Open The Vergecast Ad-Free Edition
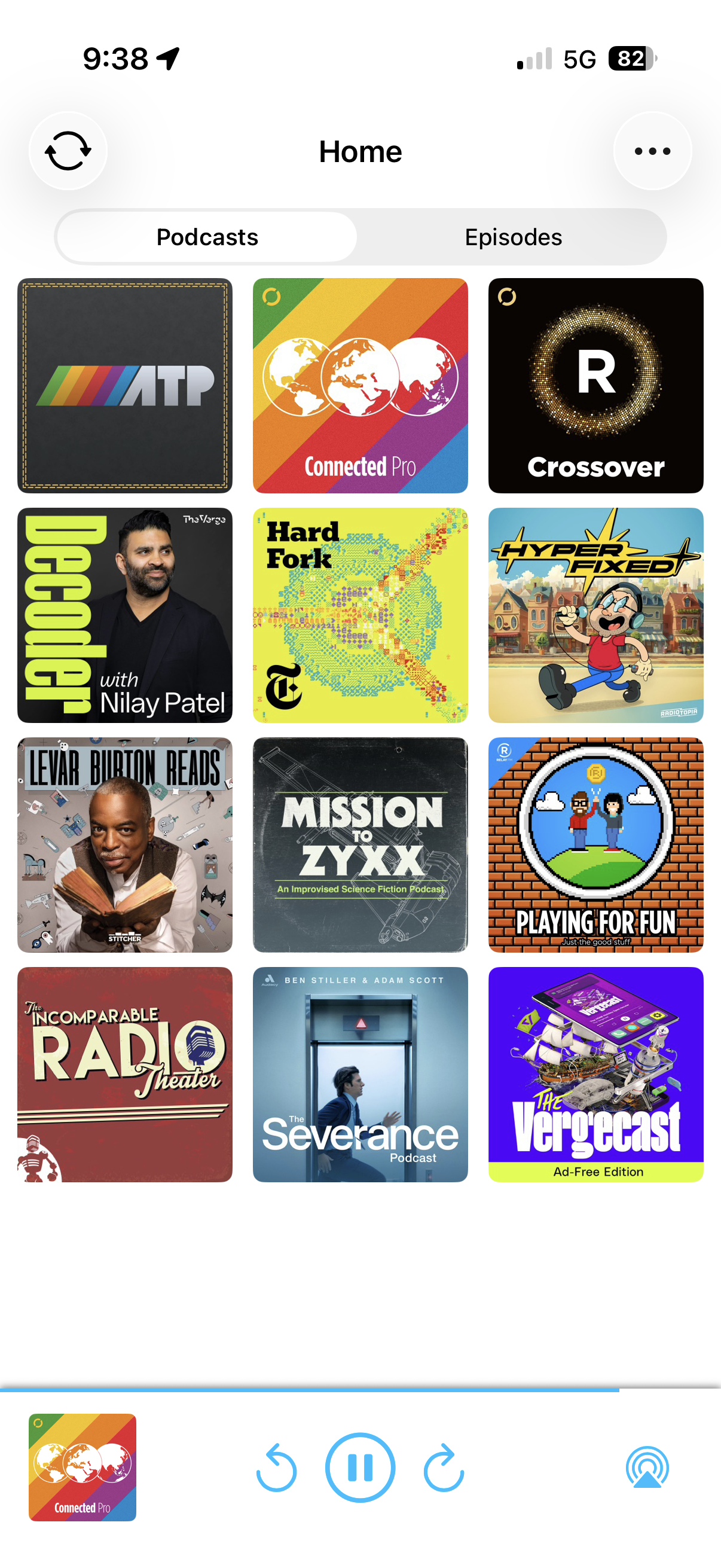The width and height of the screenshot is (721, 1568). (x=595, y=1074)
